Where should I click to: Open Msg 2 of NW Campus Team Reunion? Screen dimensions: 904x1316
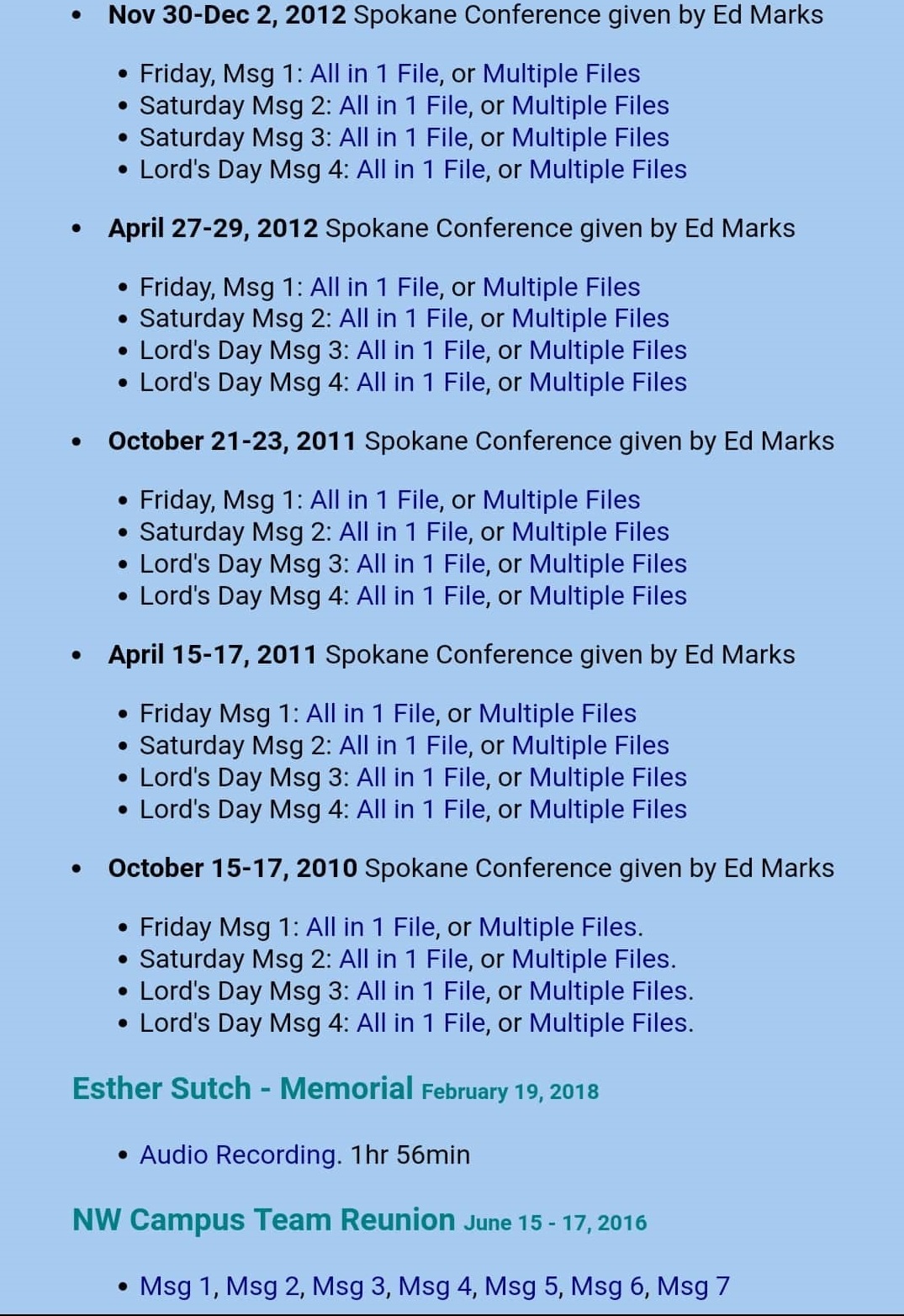tap(262, 1287)
